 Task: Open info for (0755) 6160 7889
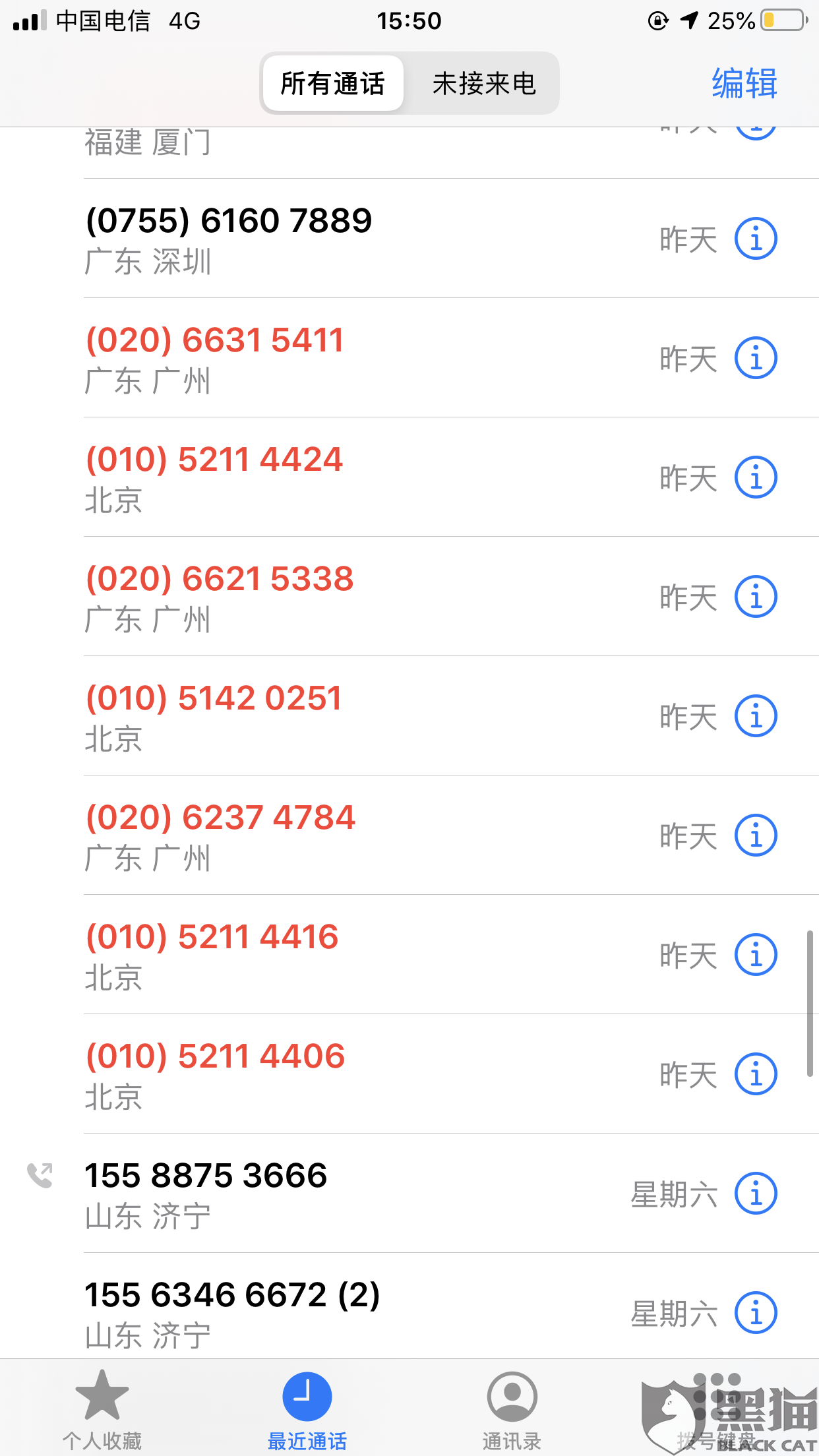[756, 239]
